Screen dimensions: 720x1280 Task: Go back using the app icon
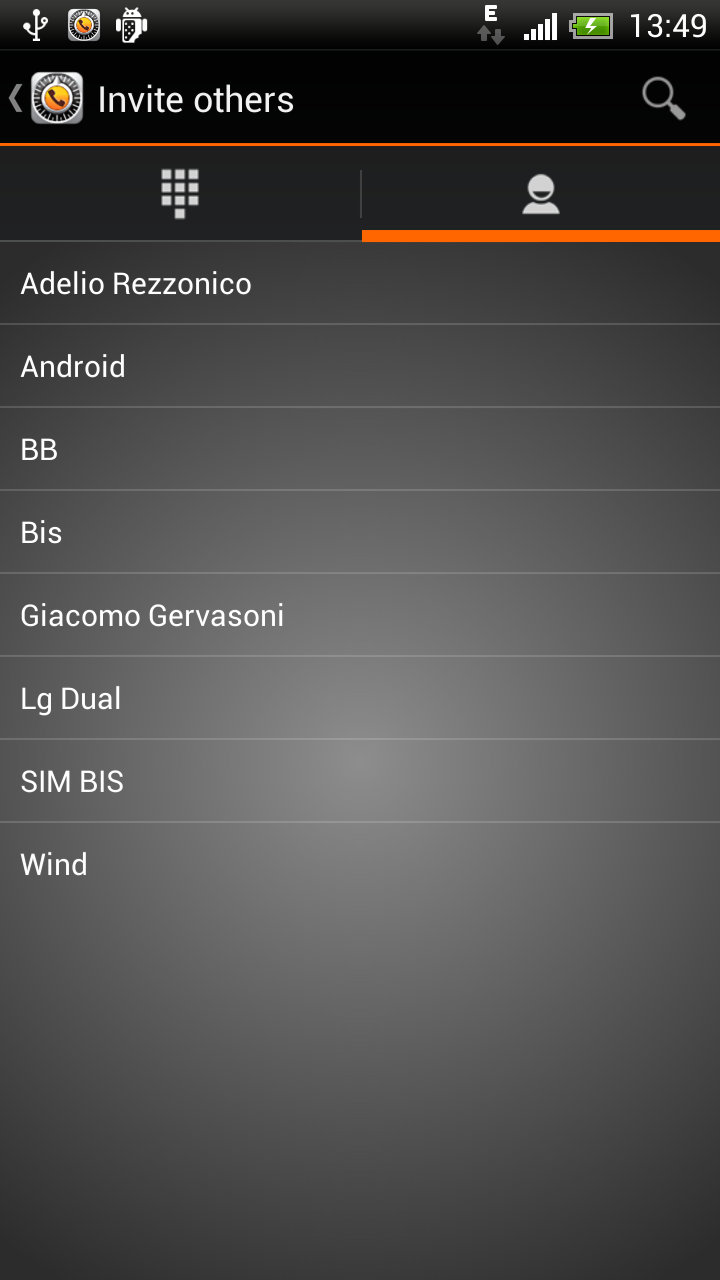point(47,98)
